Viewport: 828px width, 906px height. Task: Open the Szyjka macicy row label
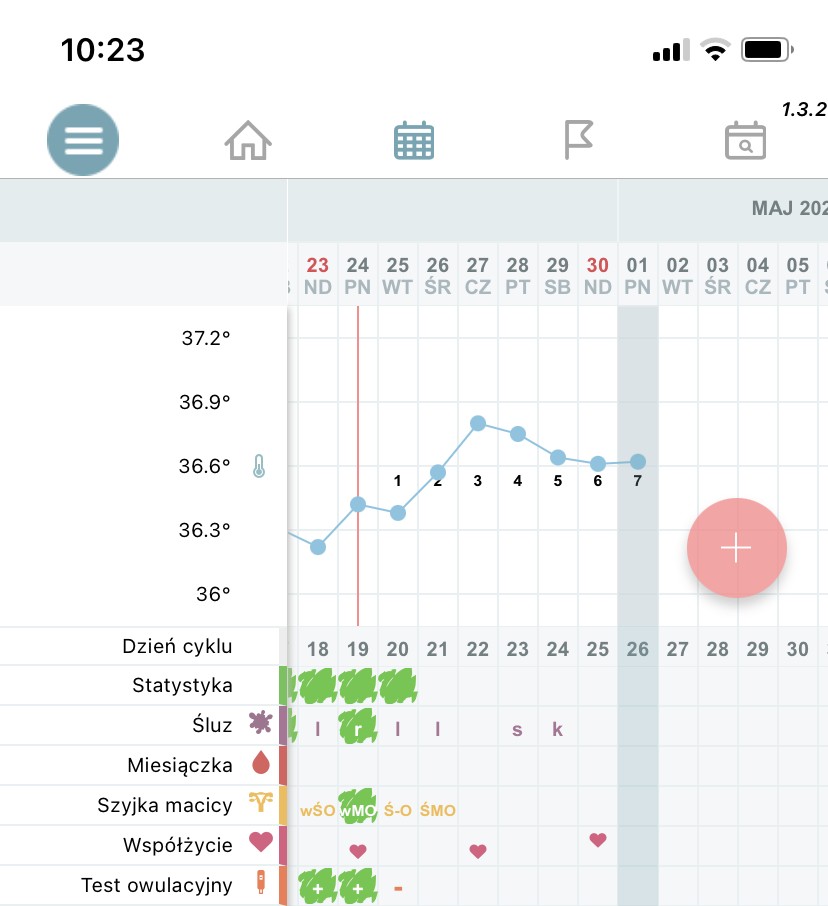pos(165,805)
